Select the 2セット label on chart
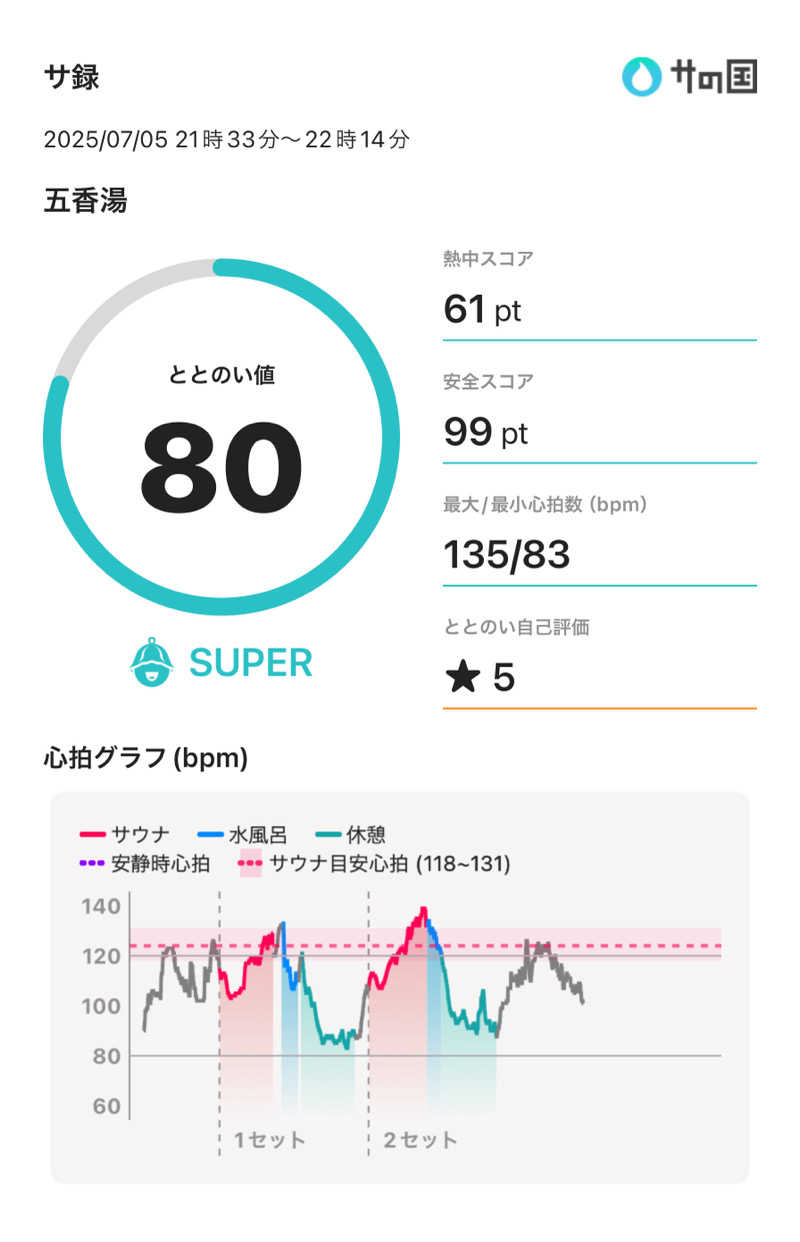 [x=419, y=1138]
